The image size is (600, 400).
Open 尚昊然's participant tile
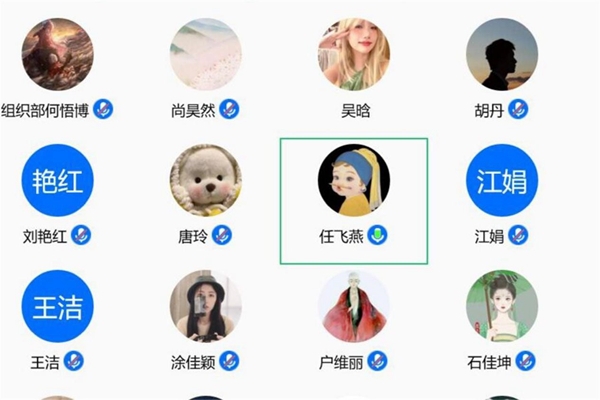tap(205, 55)
